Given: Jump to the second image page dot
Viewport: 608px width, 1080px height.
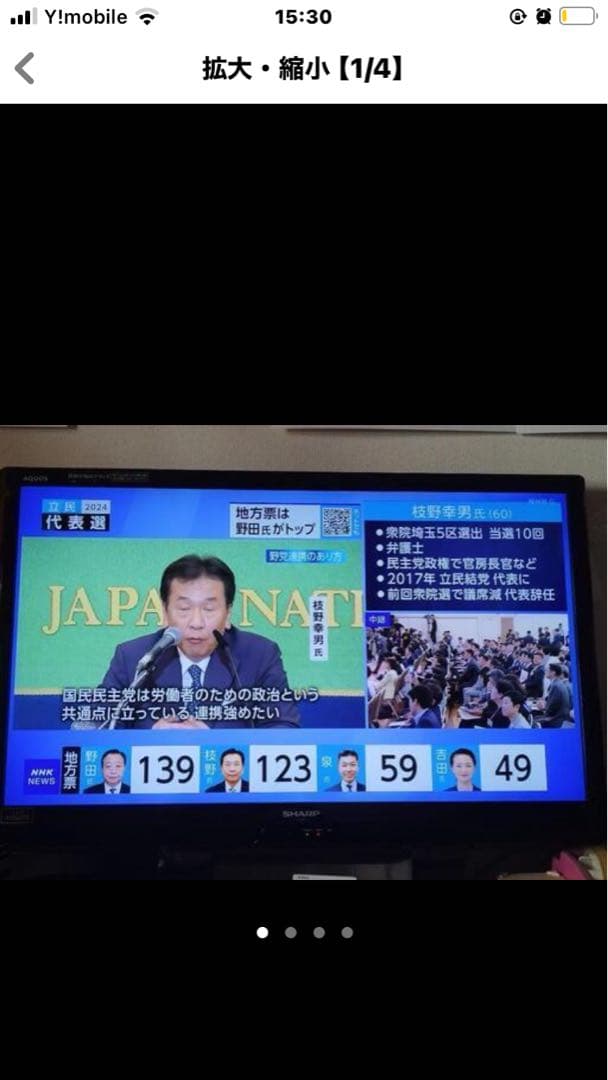Looking at the screenshot, I should coord(290,932).
